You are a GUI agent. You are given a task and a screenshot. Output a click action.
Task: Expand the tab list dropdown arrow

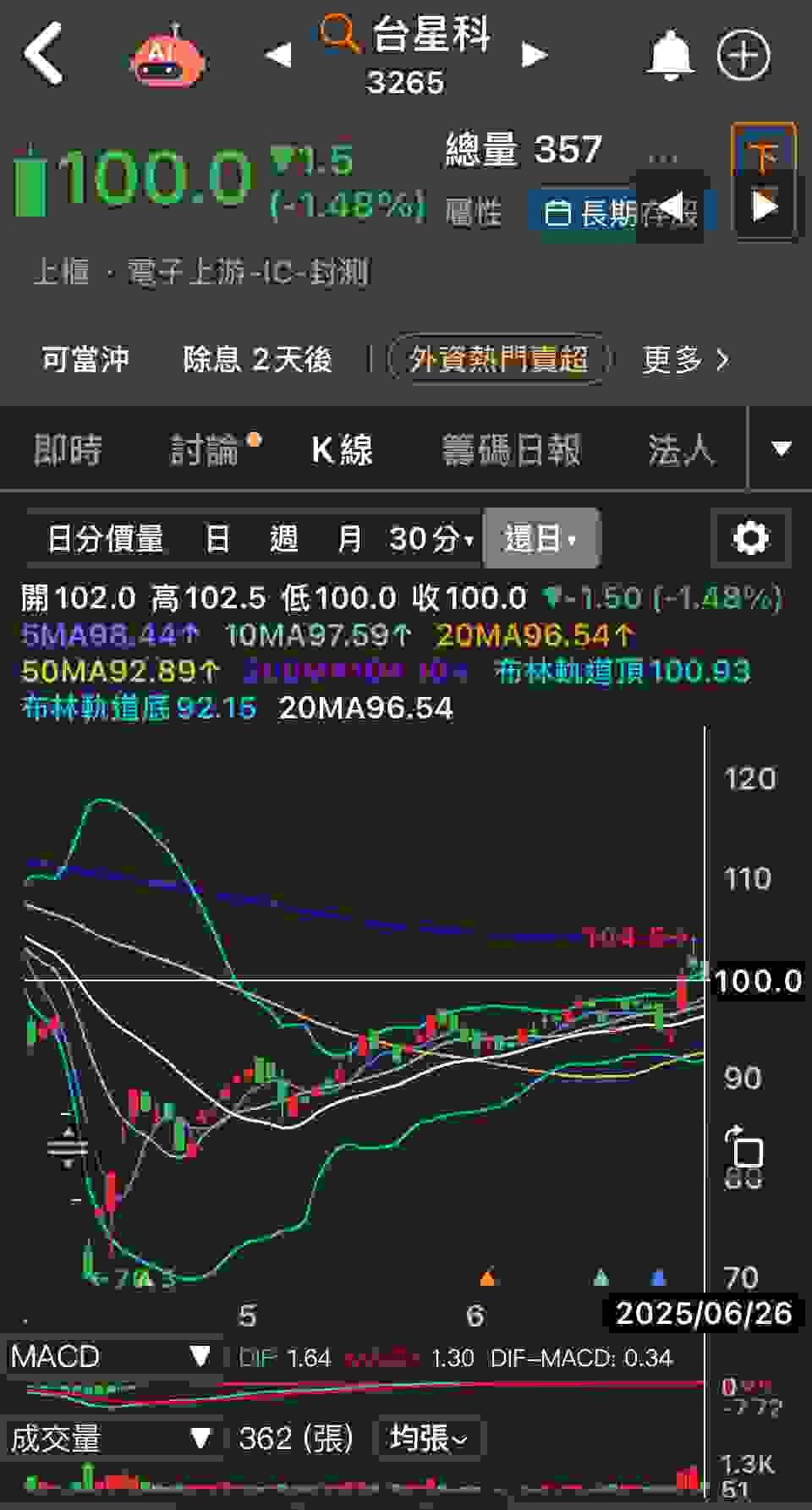coord(781,449)
